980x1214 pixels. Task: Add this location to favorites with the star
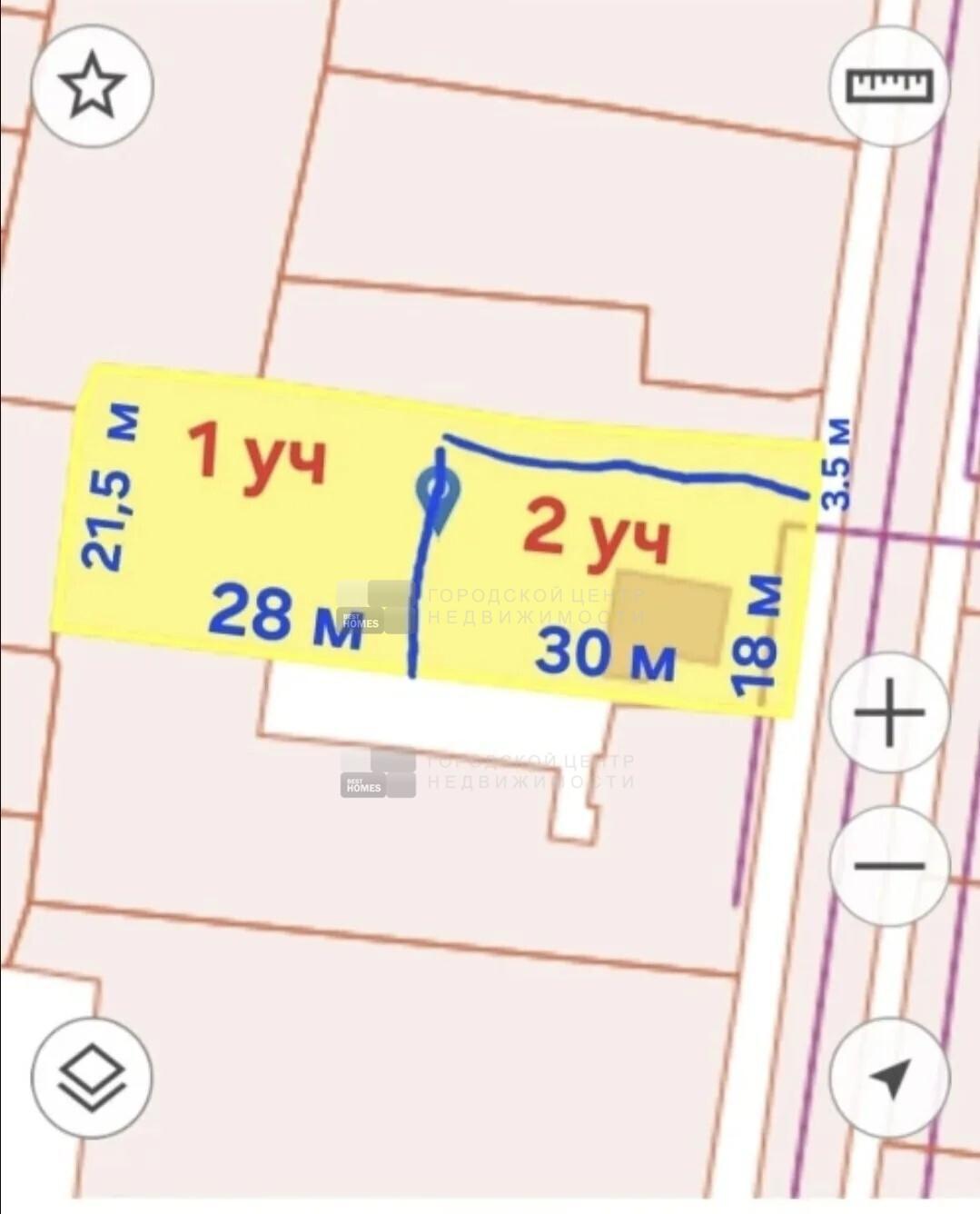coord(92,85)
